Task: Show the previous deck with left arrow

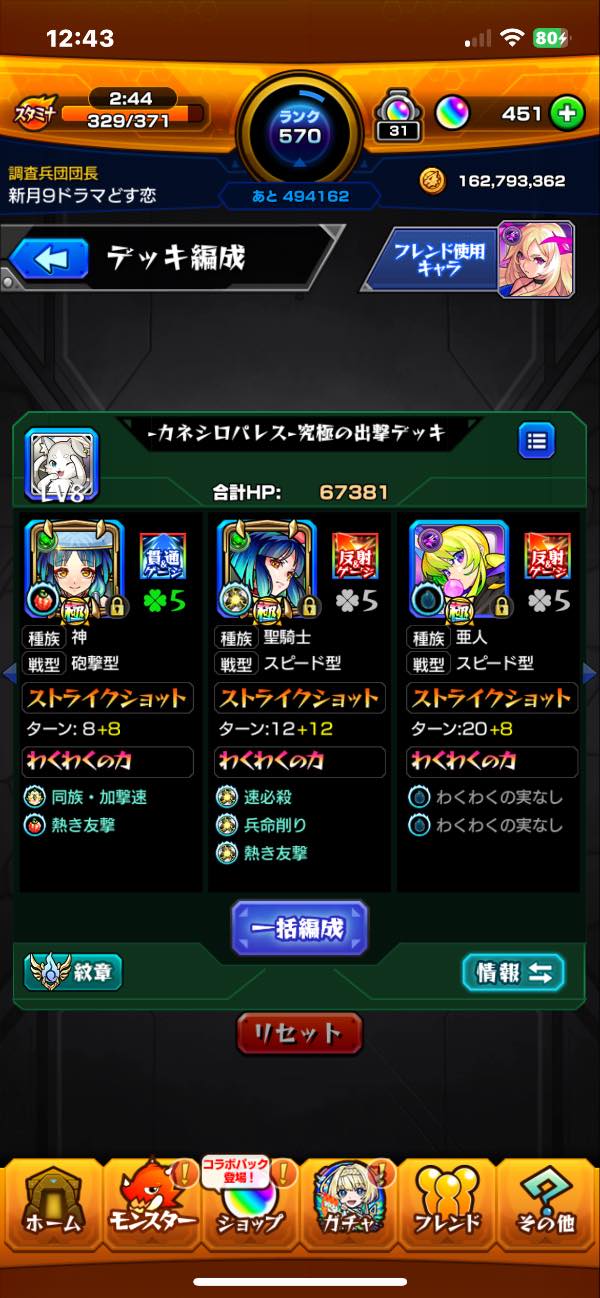Action: tap(11, 673)
